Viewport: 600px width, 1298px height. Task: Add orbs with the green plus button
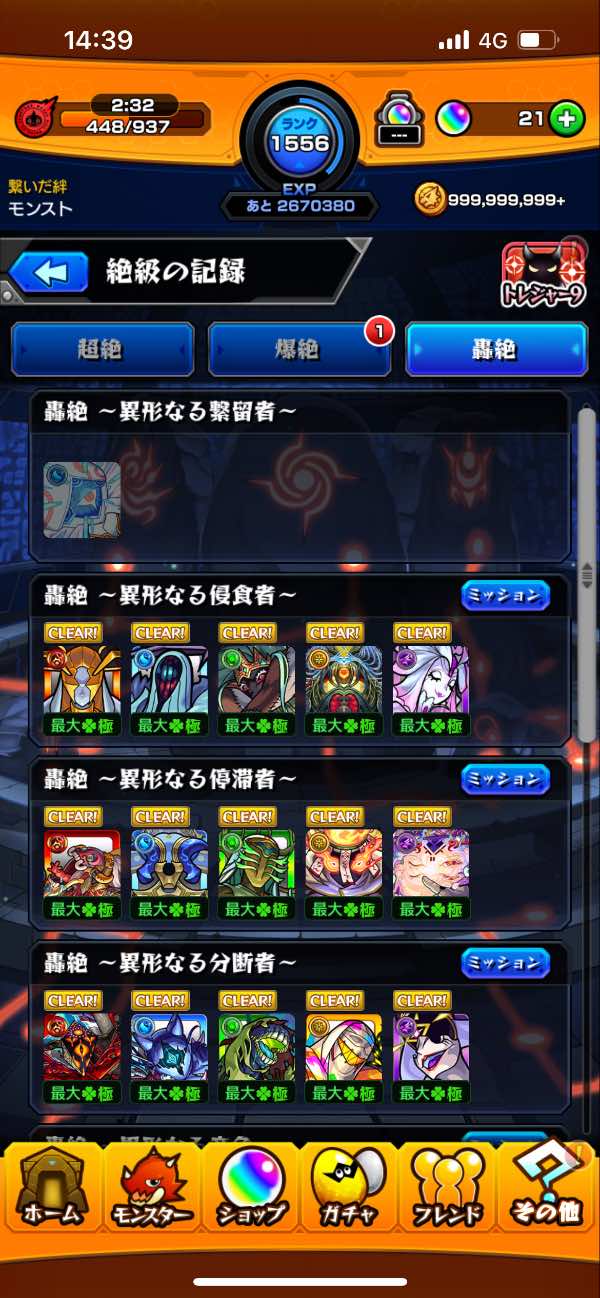point(566,119)
